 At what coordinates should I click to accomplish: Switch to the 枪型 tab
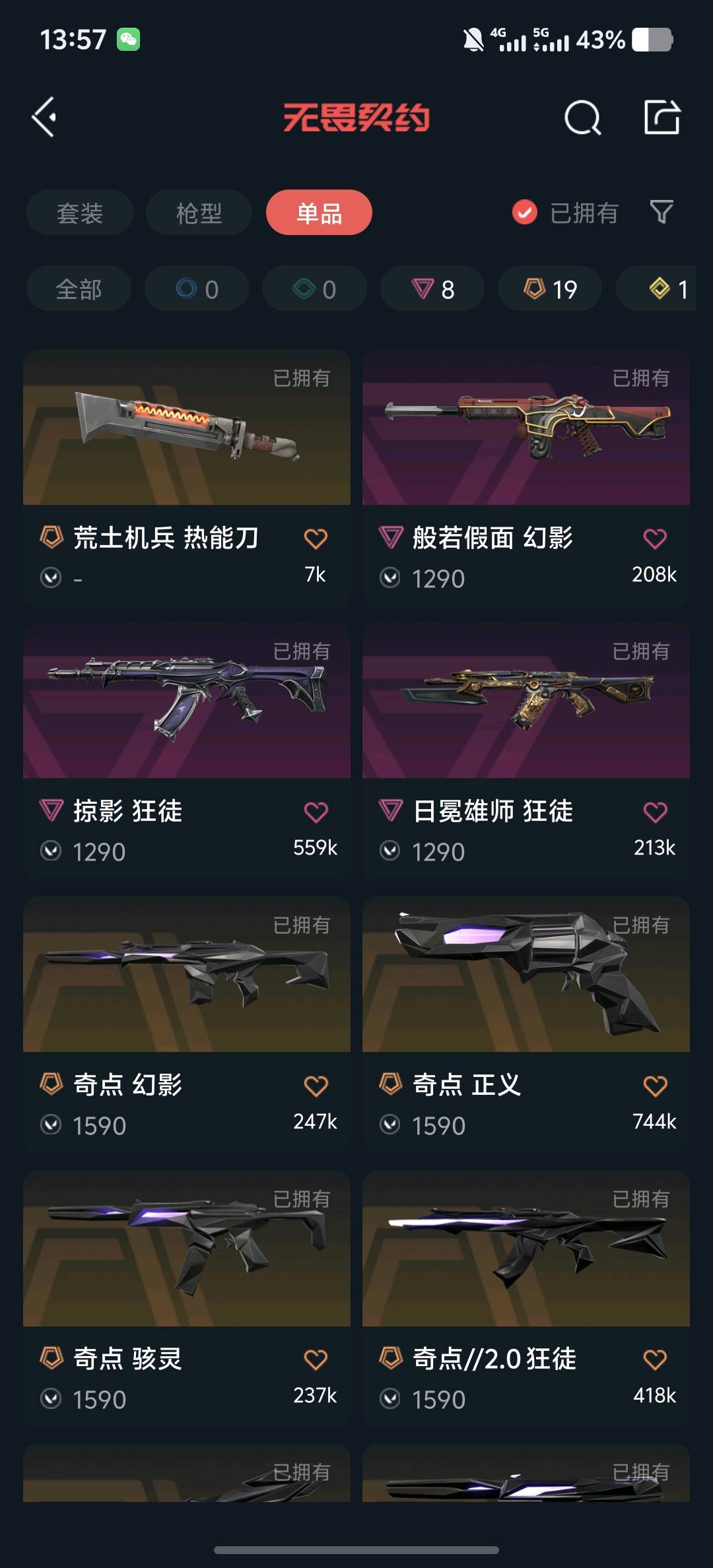click(199, 212)
